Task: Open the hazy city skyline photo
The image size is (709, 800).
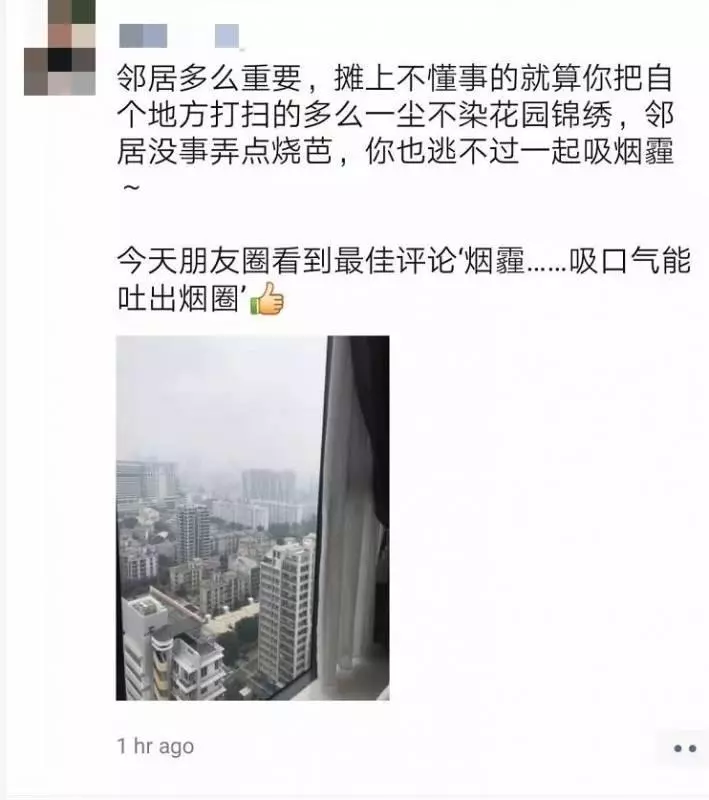Action: 252,517
